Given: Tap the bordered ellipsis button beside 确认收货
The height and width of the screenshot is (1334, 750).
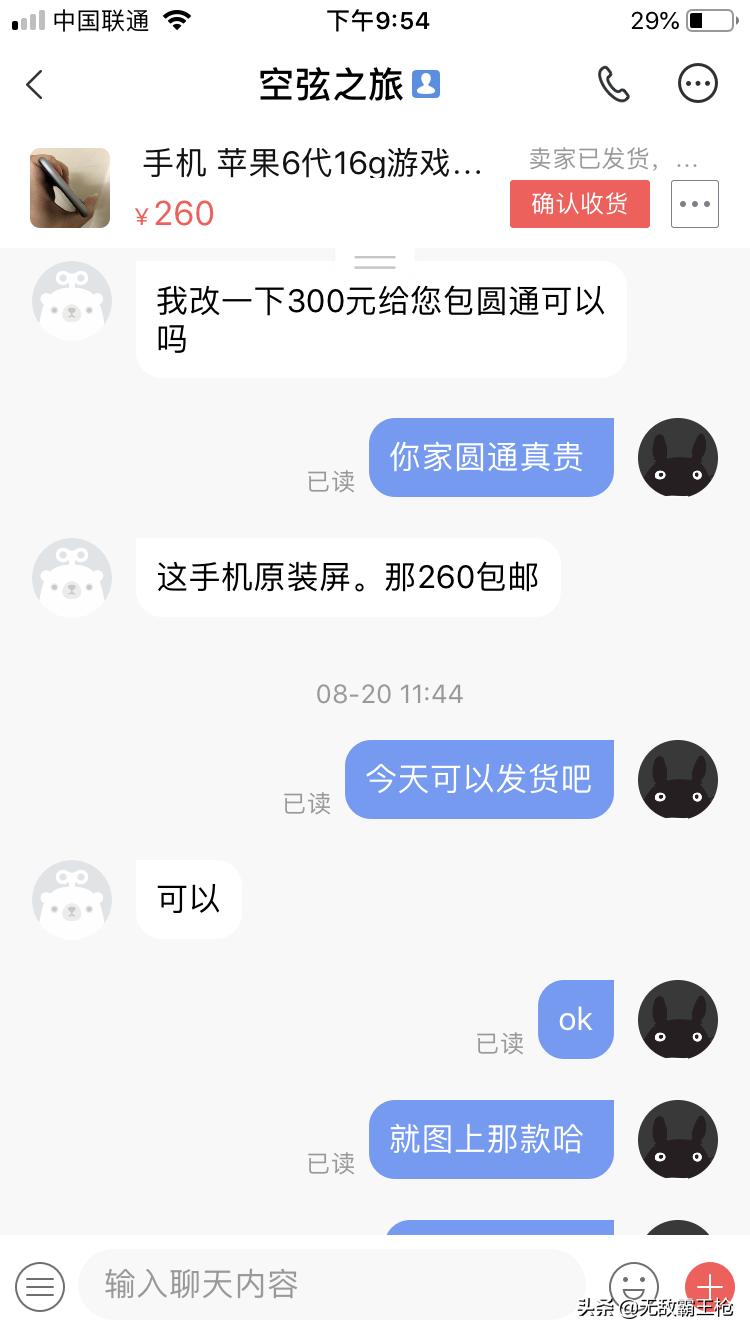Looking at the screenshot, I should coord(694,204).
